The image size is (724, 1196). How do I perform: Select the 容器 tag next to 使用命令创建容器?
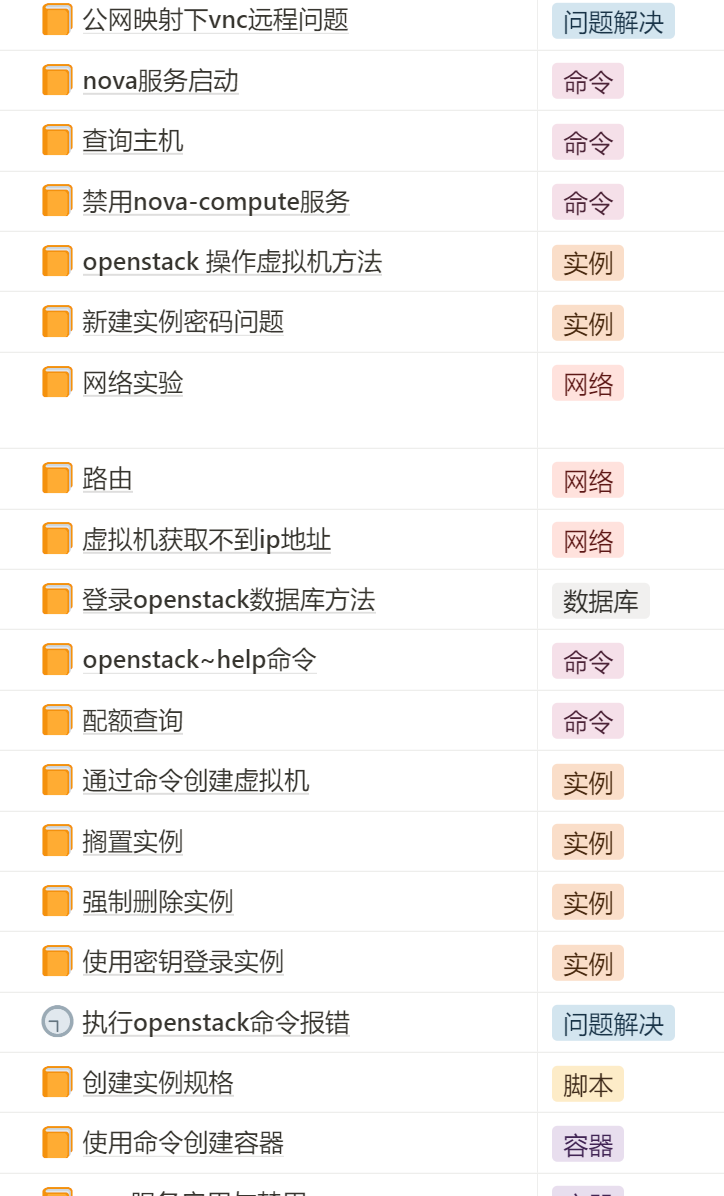[x=587, y=1143]
